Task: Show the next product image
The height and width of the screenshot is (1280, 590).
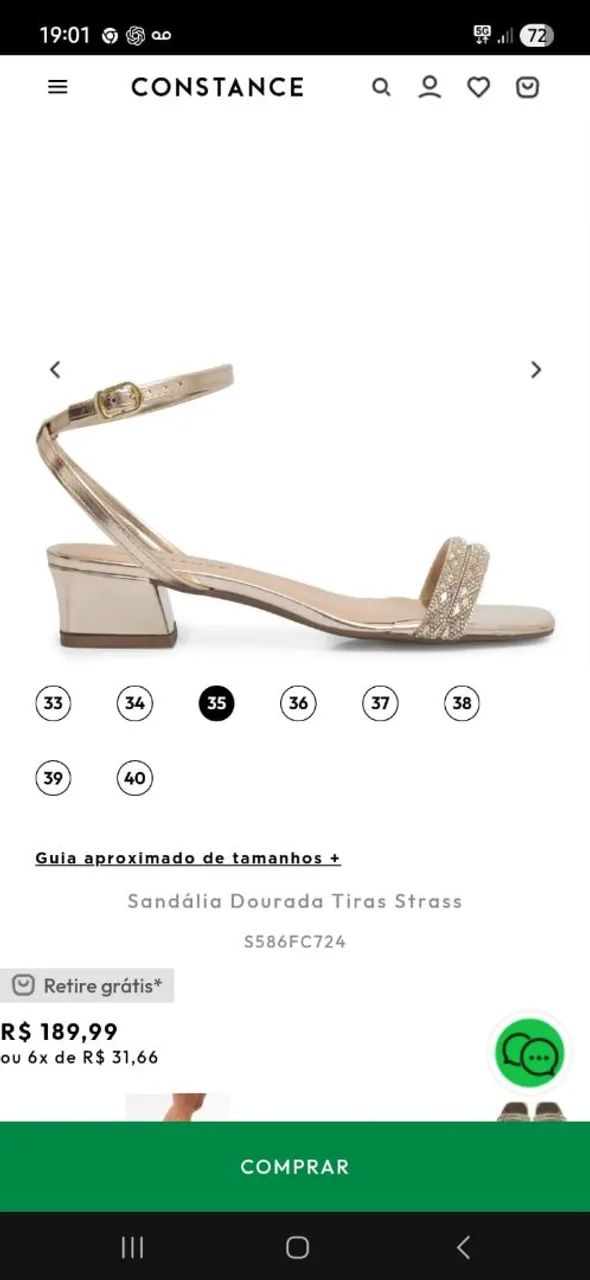Action: pos(536,370)
